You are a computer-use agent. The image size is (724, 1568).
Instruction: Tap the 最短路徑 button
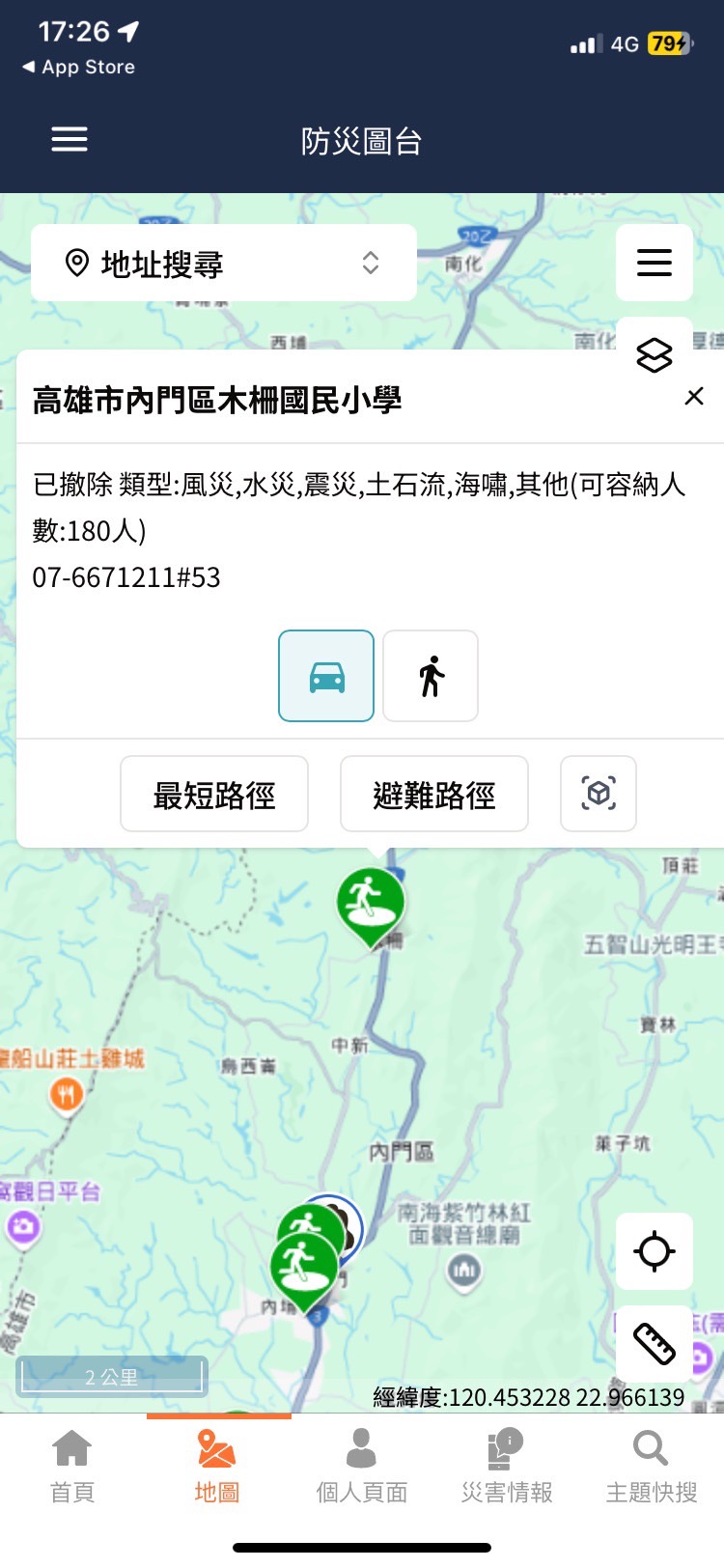tap(214, 794)
